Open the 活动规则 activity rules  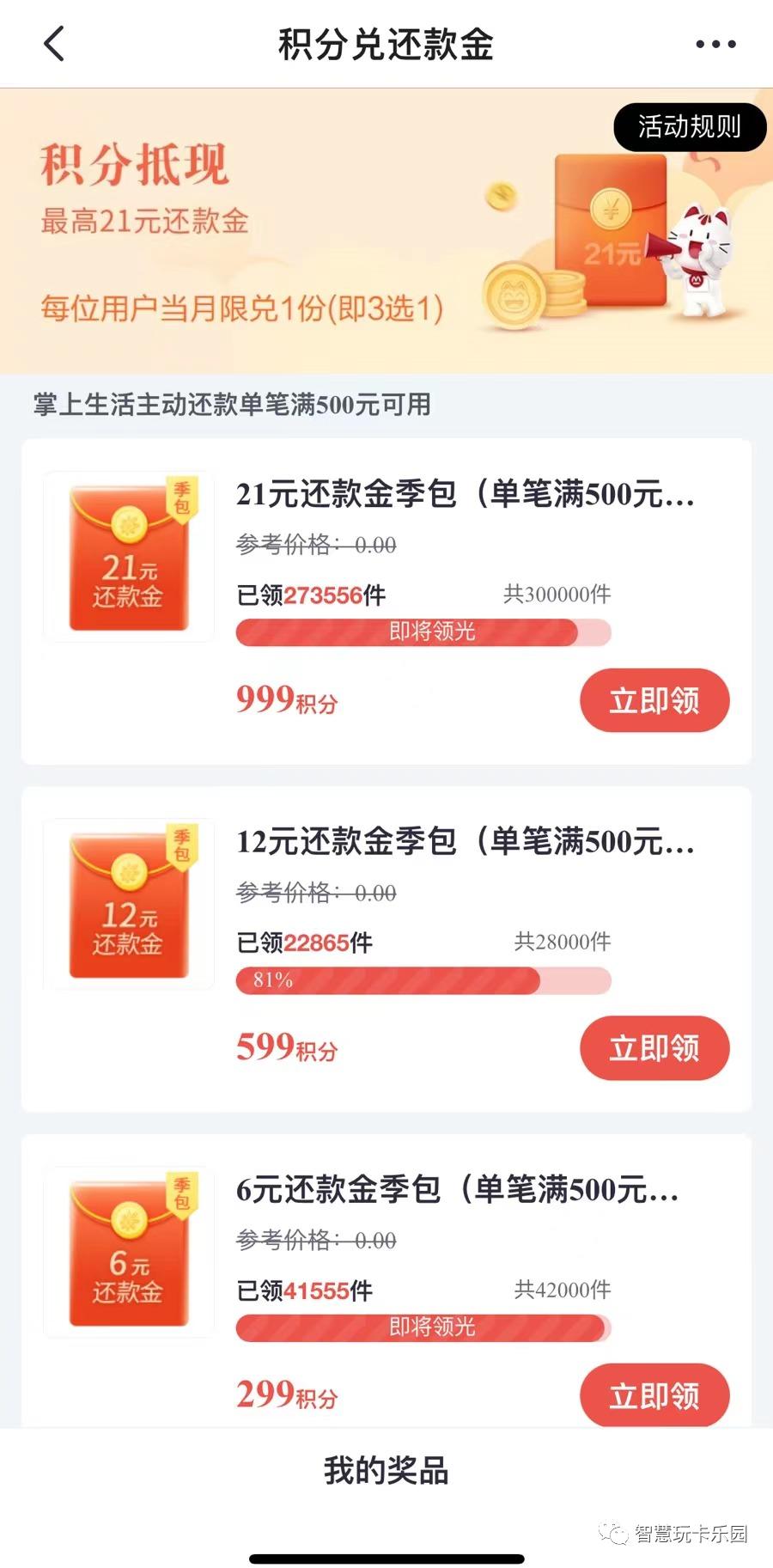coord(690,126)
